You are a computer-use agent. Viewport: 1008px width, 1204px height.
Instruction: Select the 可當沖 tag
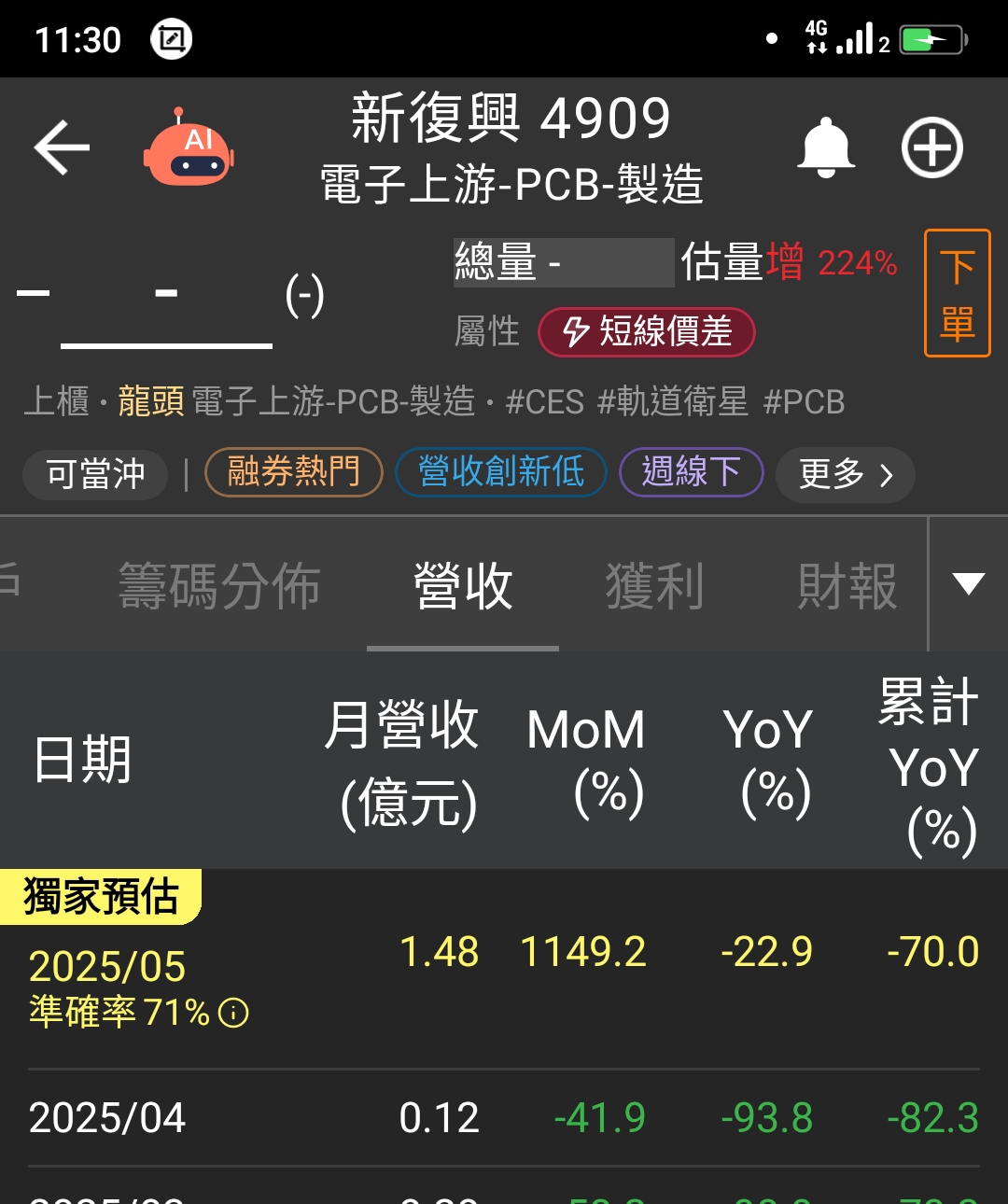[x=93, y=474]
